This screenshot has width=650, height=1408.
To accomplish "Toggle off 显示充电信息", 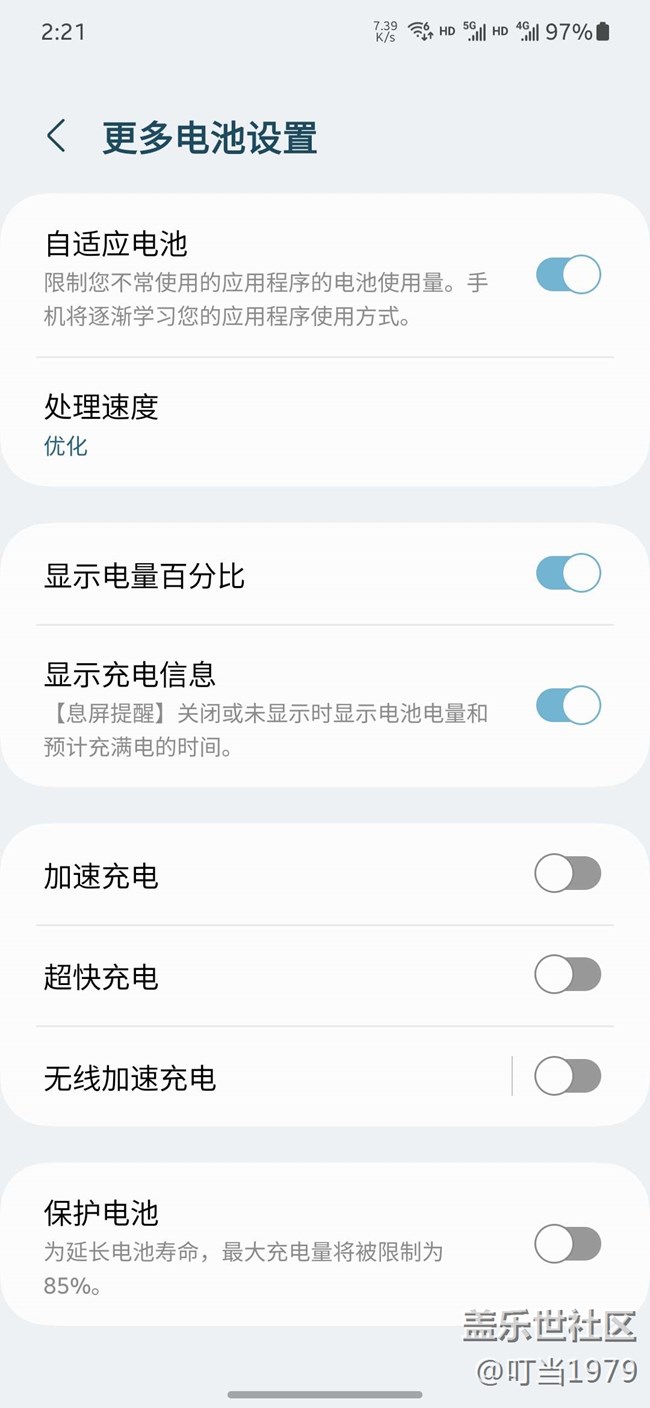I will (x=568, y=705).
